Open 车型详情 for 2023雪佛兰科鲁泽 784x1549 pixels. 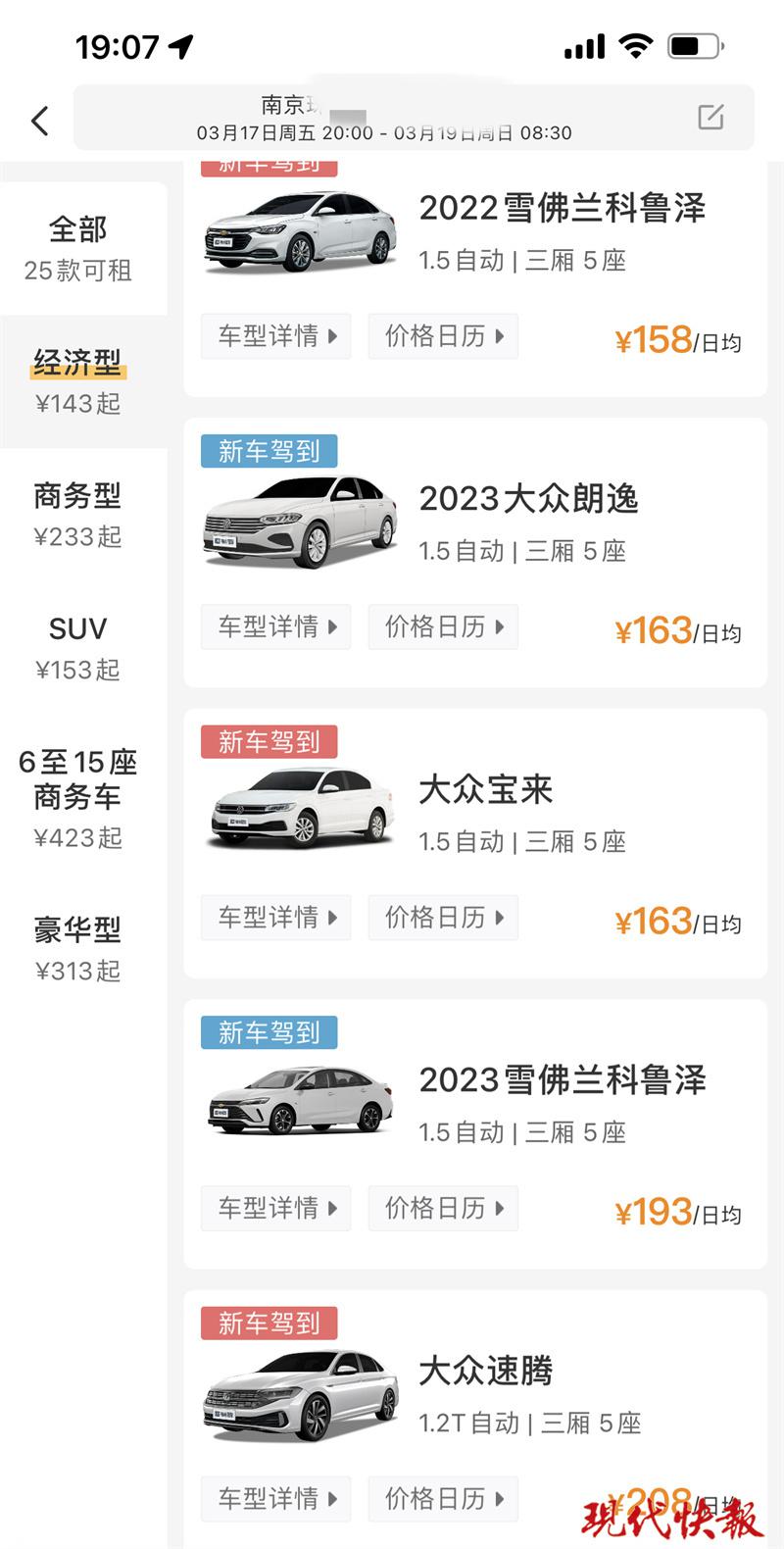click(276, 1208)
